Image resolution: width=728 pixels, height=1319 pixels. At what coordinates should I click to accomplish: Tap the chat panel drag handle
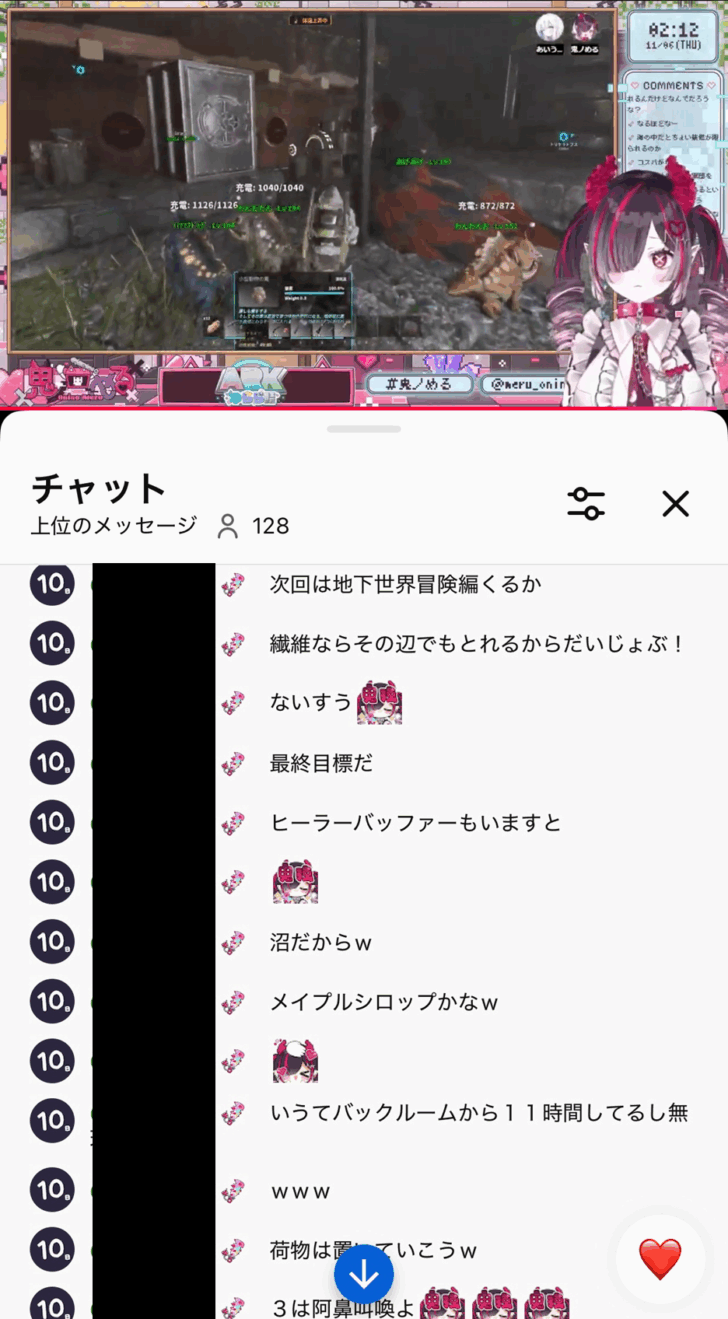[x=363, y=429]
